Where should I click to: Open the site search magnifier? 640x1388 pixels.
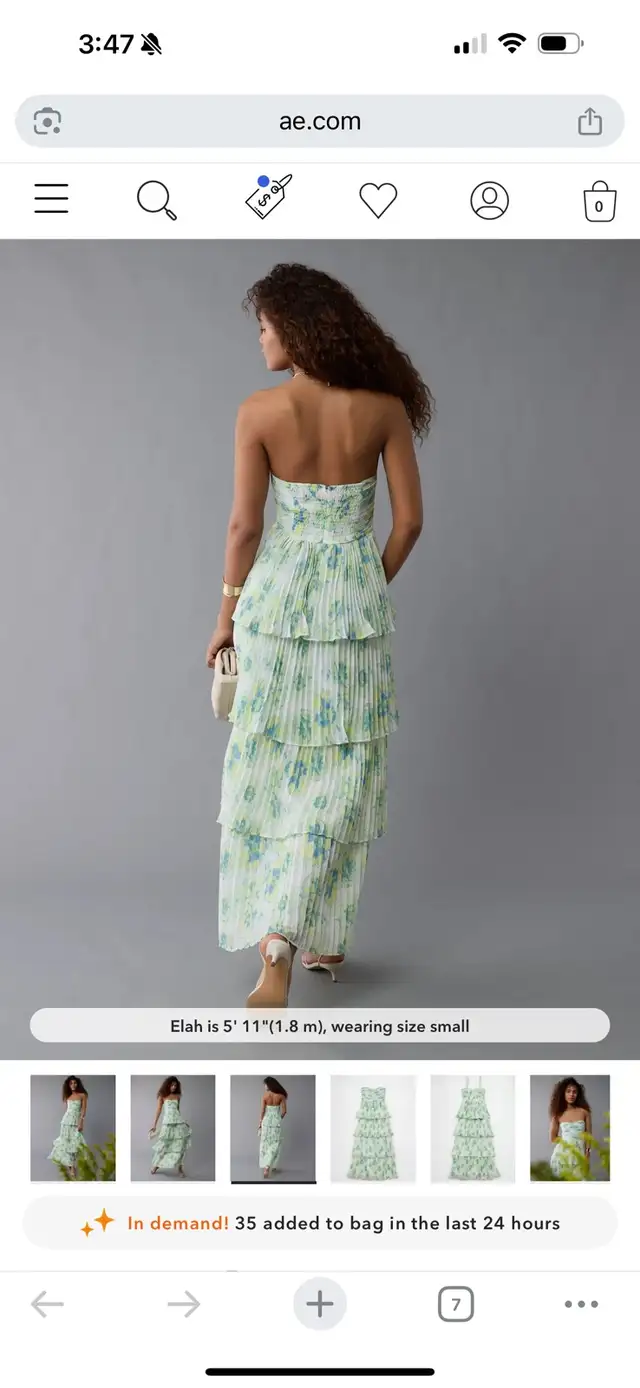pos(157,201)
